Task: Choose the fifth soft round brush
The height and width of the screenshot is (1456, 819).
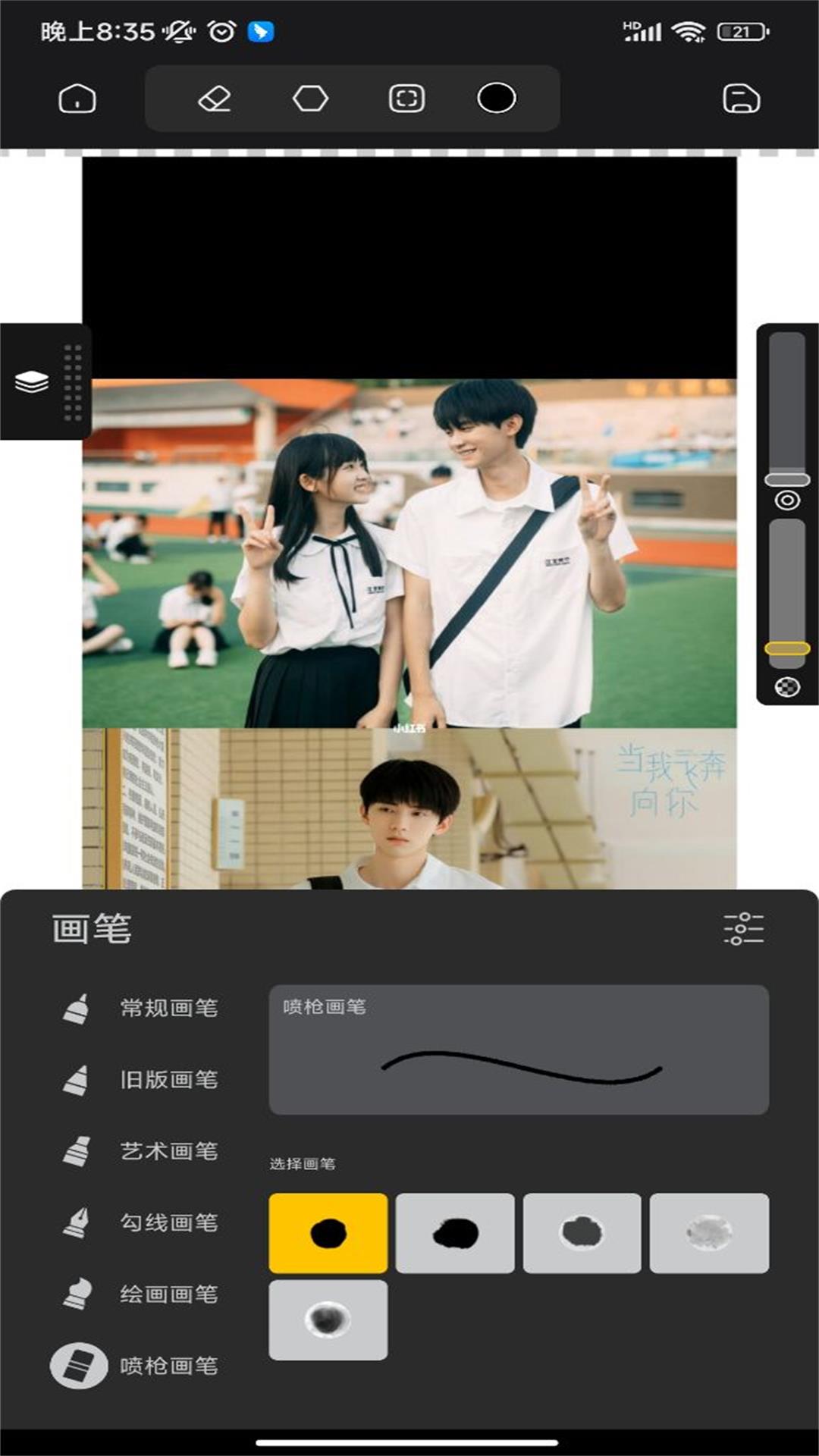Action: point(328,1319)
